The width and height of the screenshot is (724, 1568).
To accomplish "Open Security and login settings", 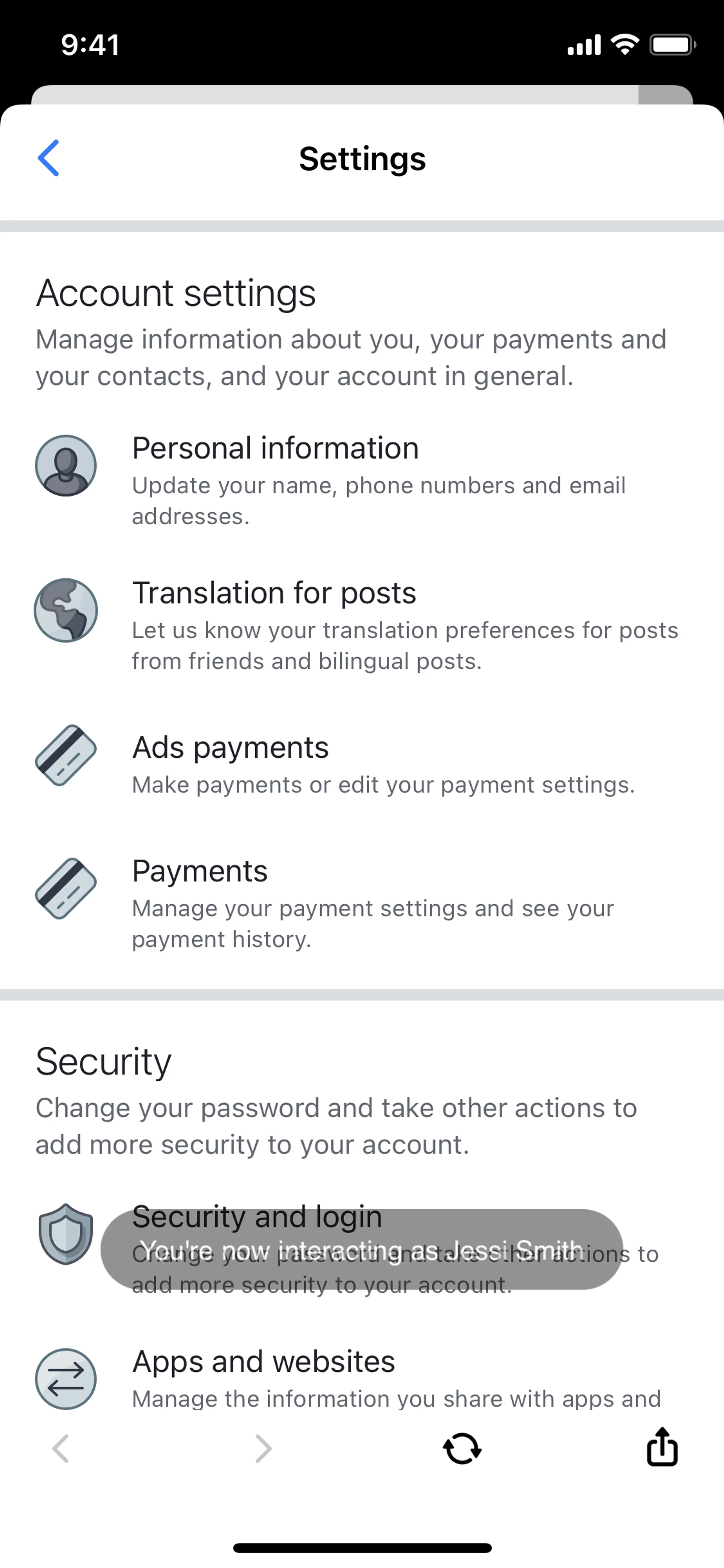I will tap(257, 1216).
